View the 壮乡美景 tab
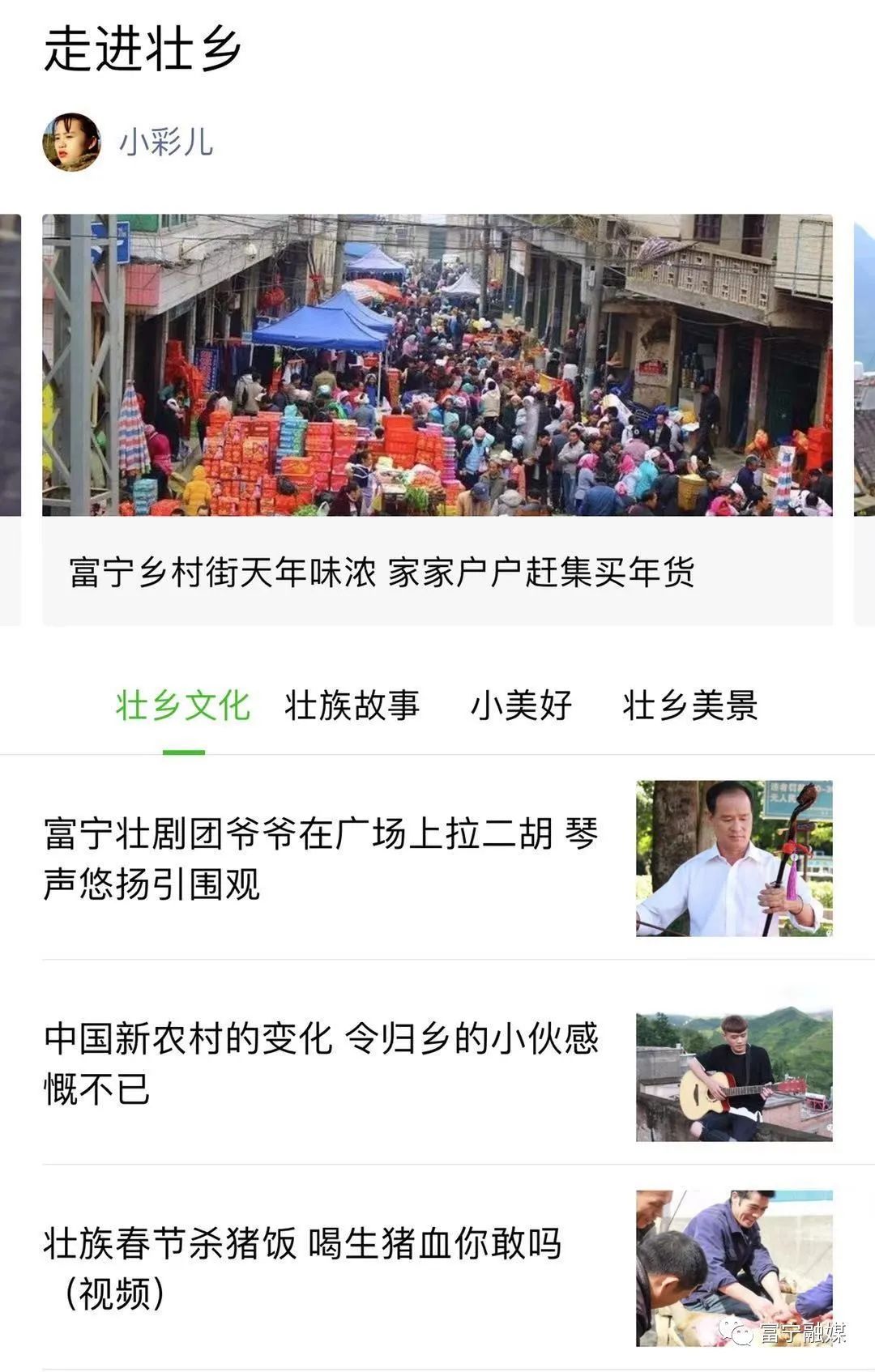This screenshot has height=1372, width=875. click(x=690, y=705)
